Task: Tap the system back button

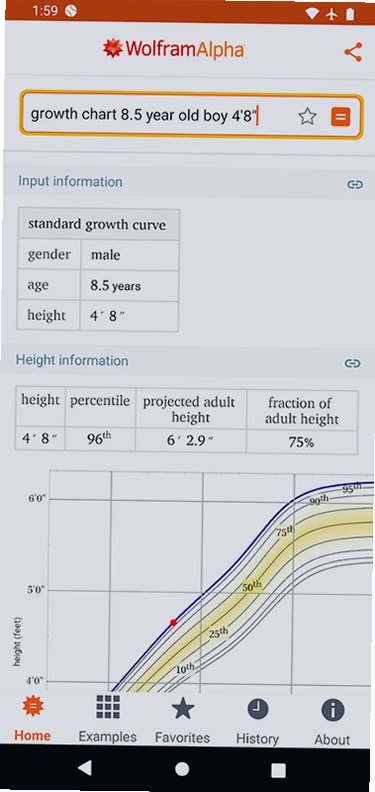Action: coord(85,768)
